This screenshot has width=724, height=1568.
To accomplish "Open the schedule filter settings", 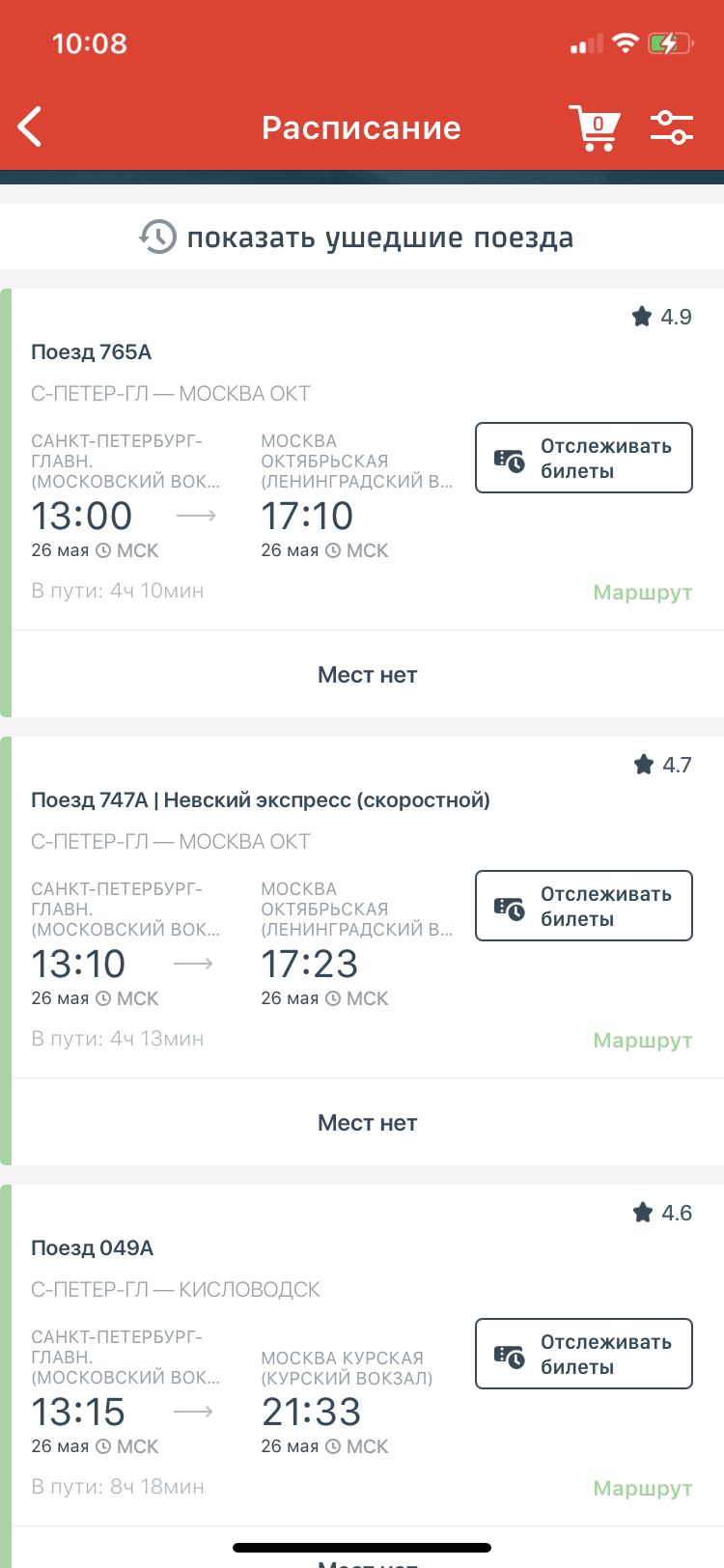I will (x=671, y=127).
